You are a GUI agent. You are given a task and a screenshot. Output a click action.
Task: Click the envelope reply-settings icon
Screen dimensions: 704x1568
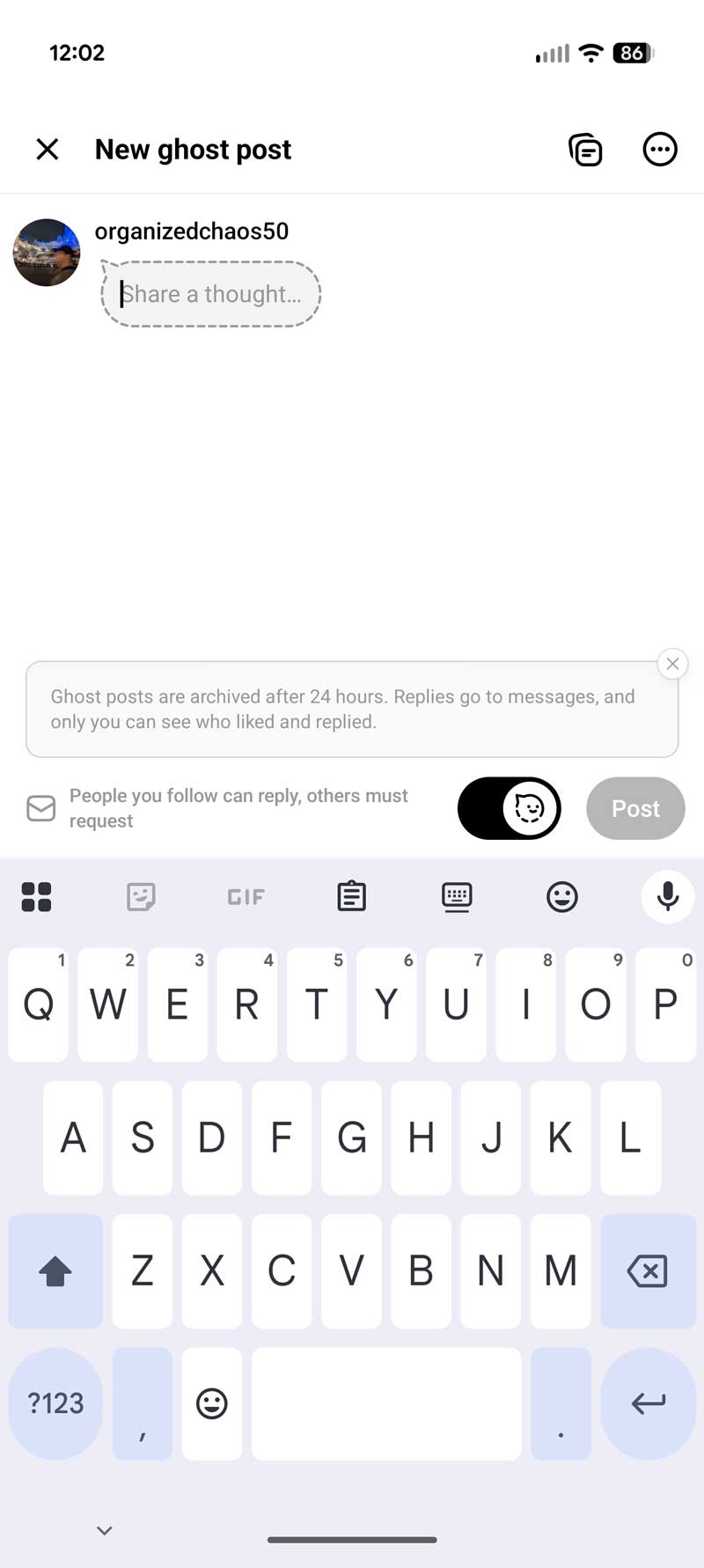pos(40,807)
